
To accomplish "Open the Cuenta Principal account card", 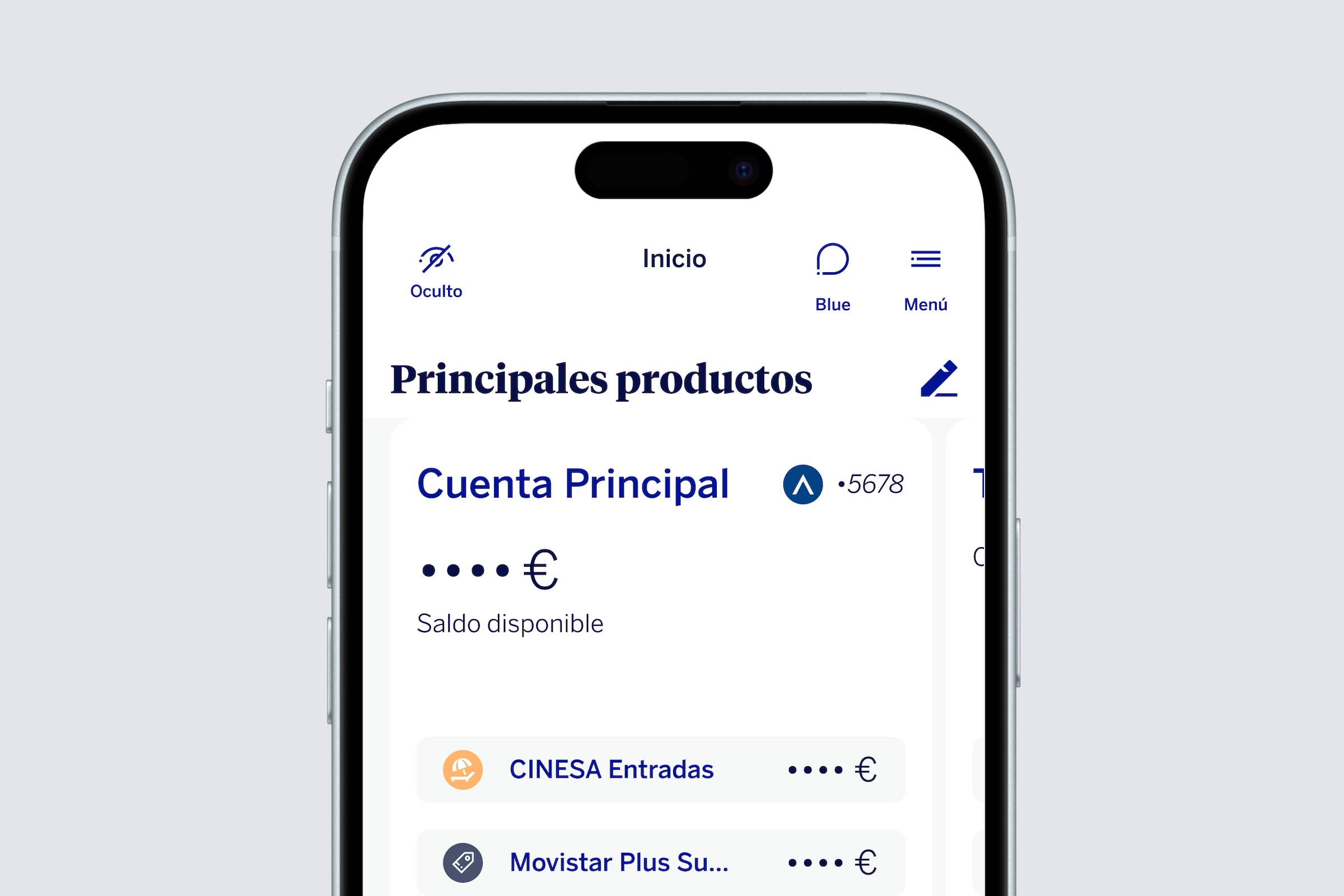I will (572, 484).
